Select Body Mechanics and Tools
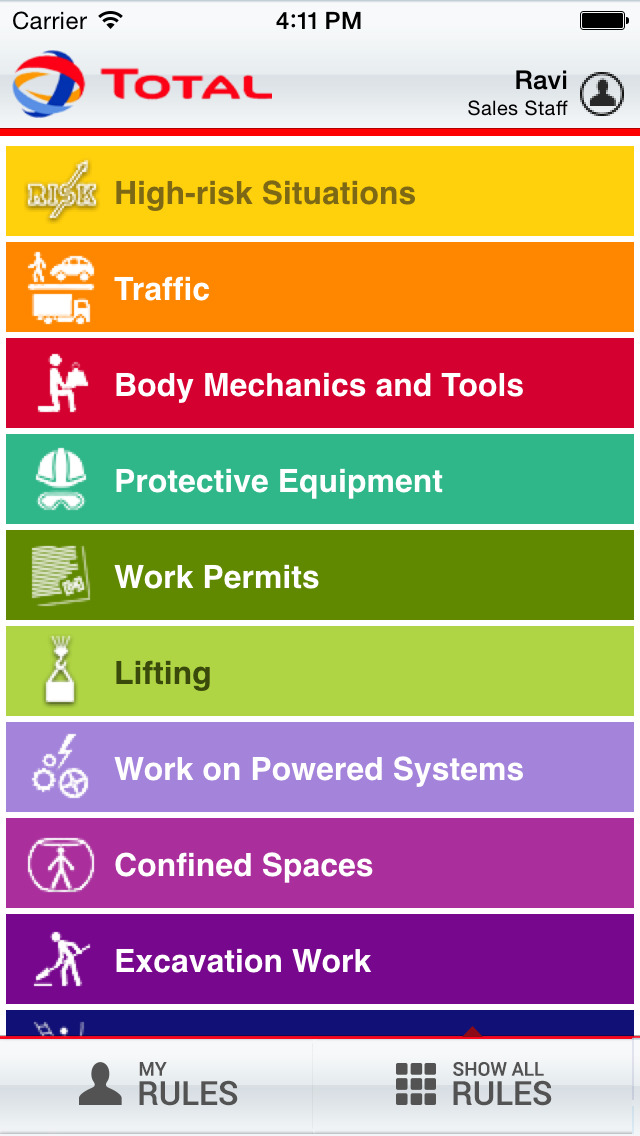 click(320, 384)
